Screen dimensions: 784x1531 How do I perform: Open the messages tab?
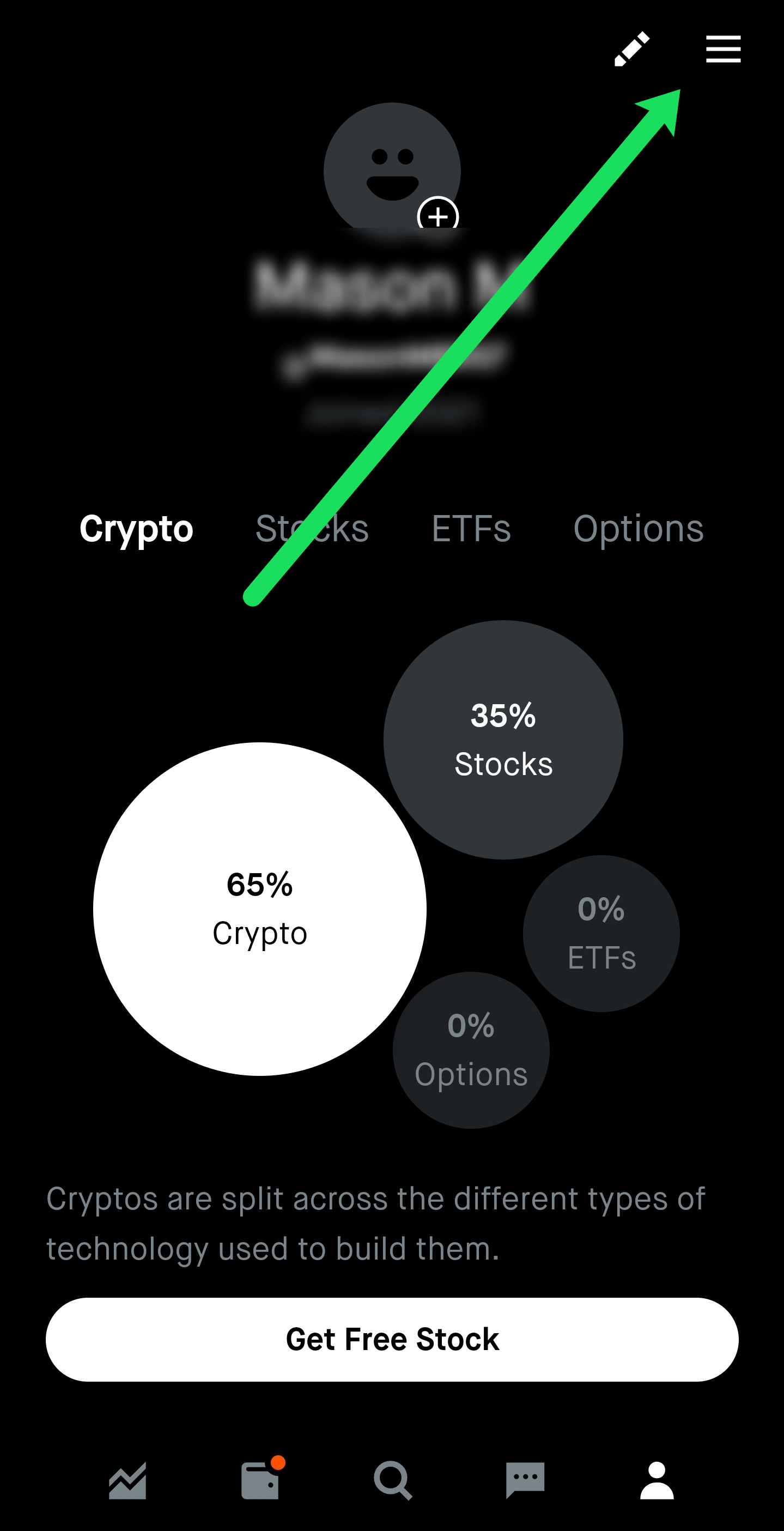point(525,1480)
